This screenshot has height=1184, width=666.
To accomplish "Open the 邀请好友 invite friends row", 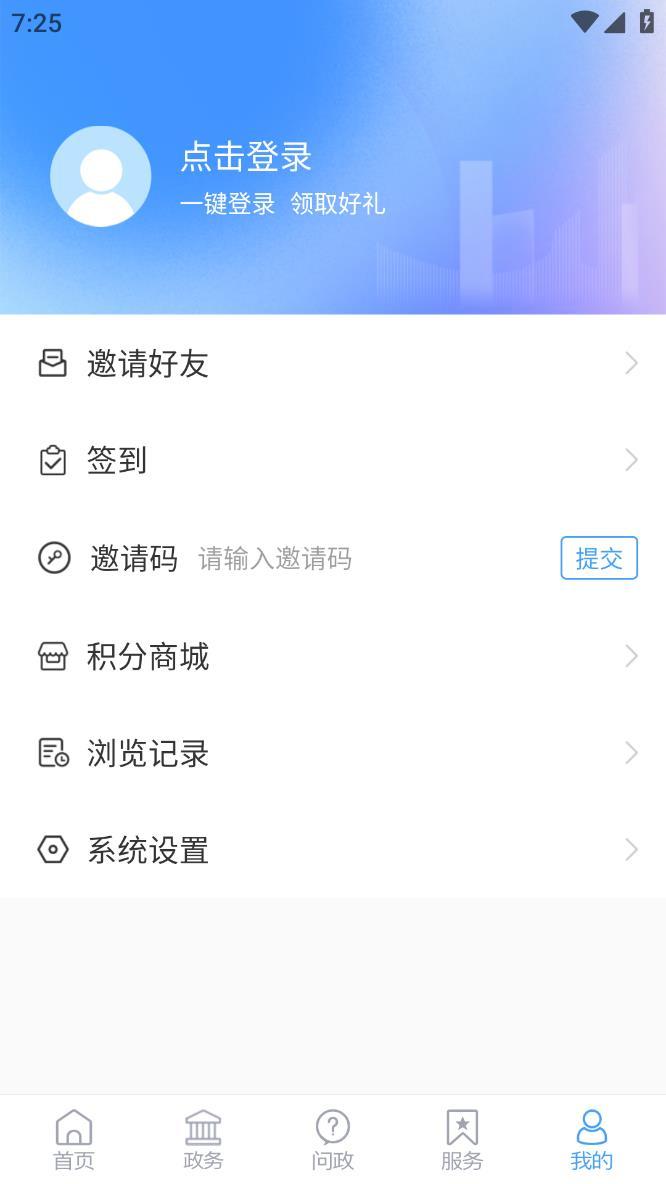I will [x=333, y=363].
